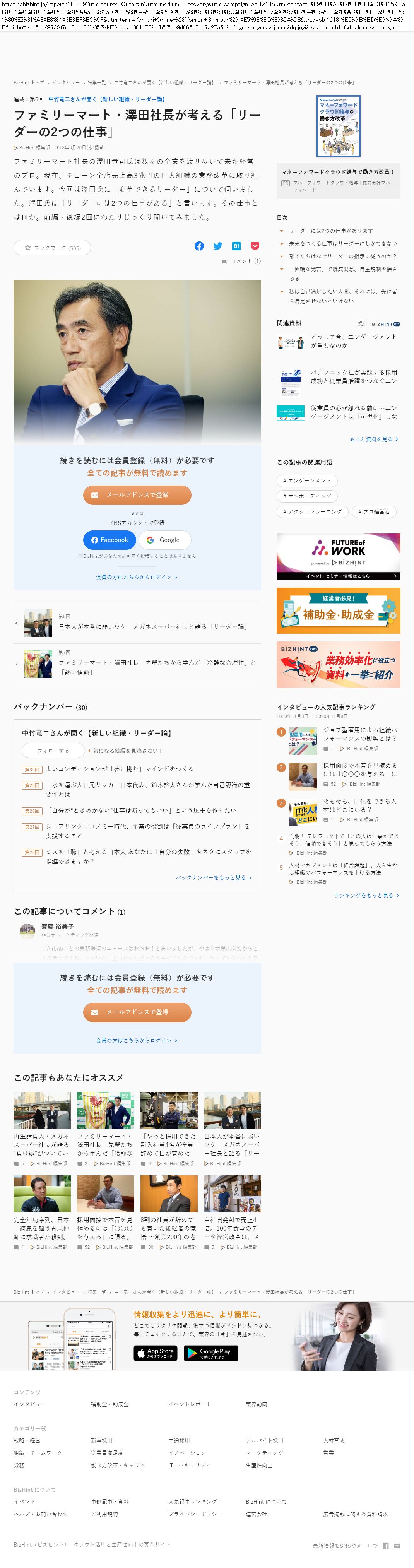
Task: Follow the series with フォローする
Action: point(53,751)
